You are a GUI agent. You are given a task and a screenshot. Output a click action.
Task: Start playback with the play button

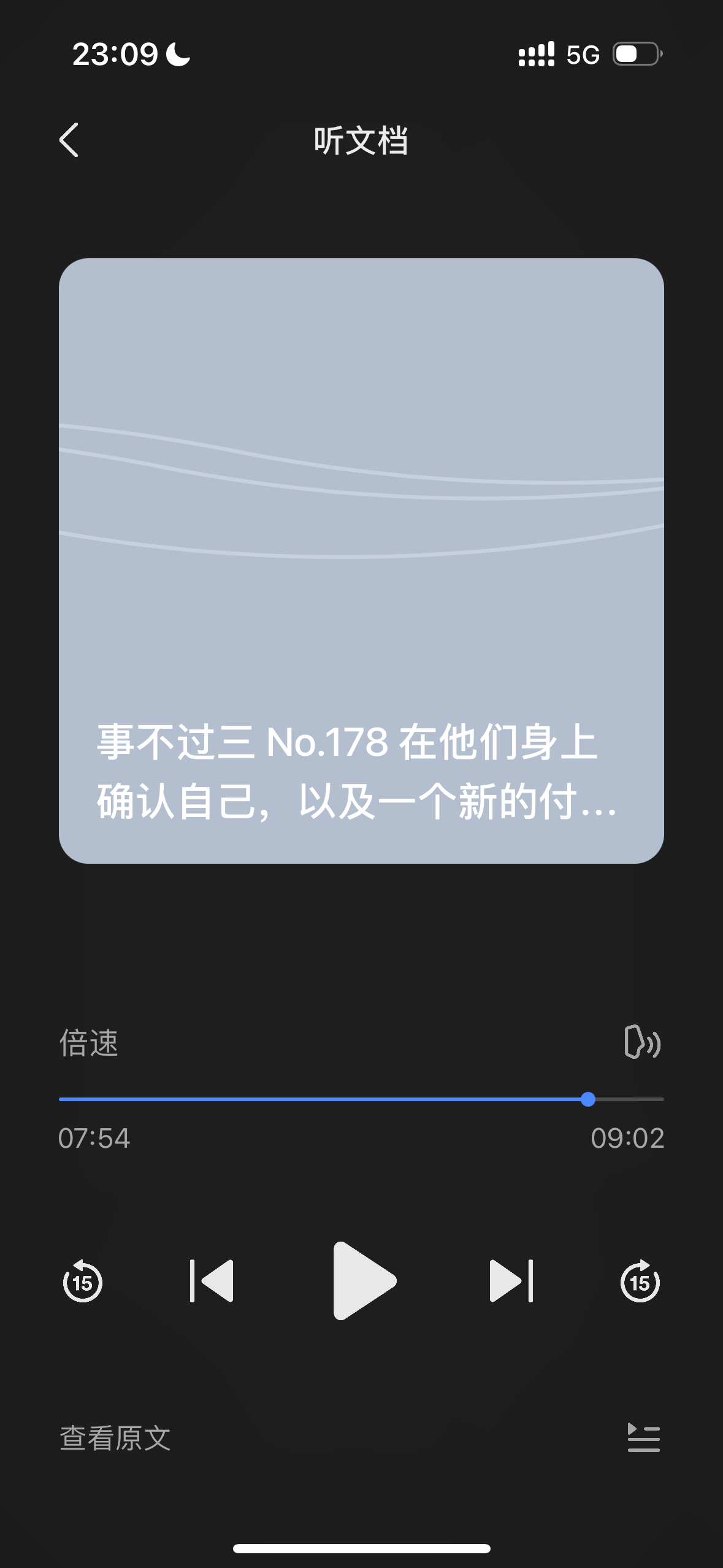(x=364, y=1281)
